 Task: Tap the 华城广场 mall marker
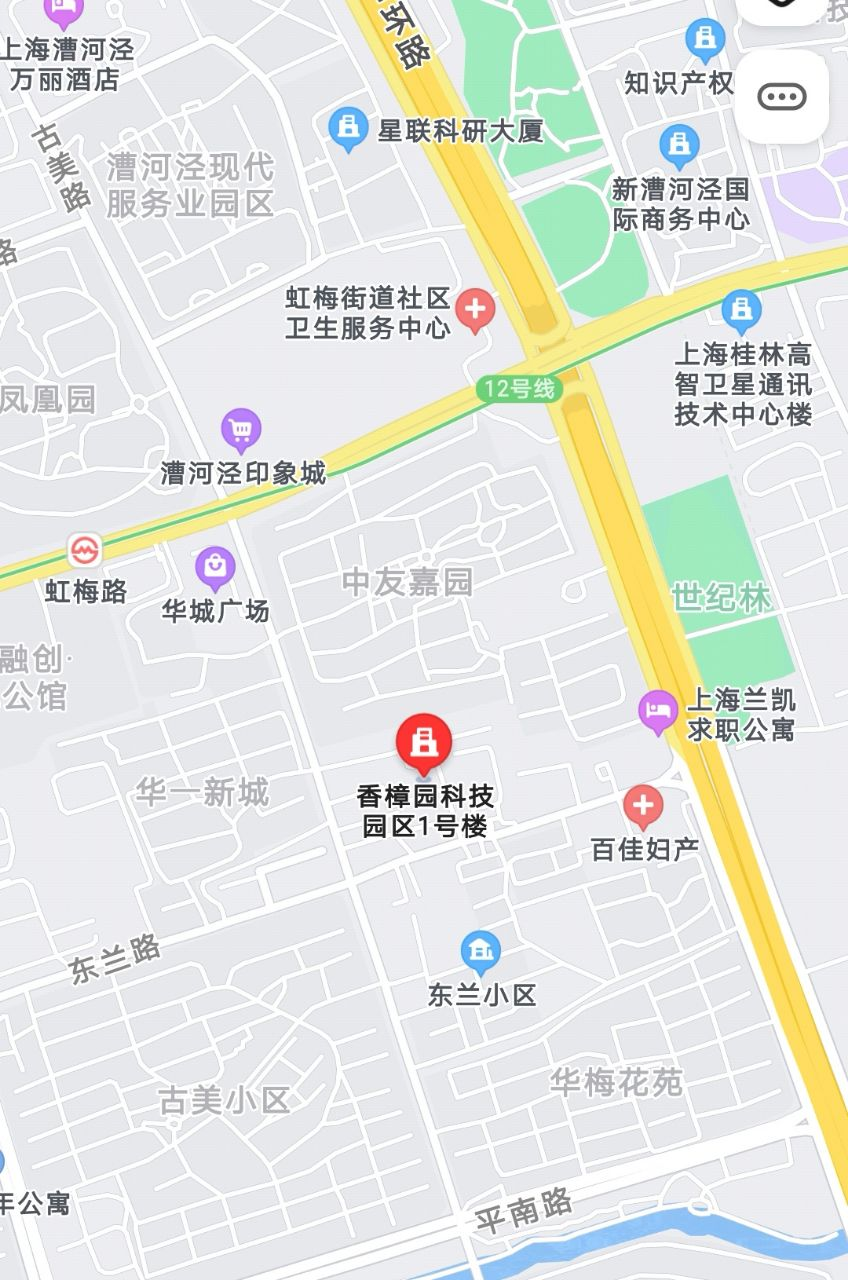point(215,568)
